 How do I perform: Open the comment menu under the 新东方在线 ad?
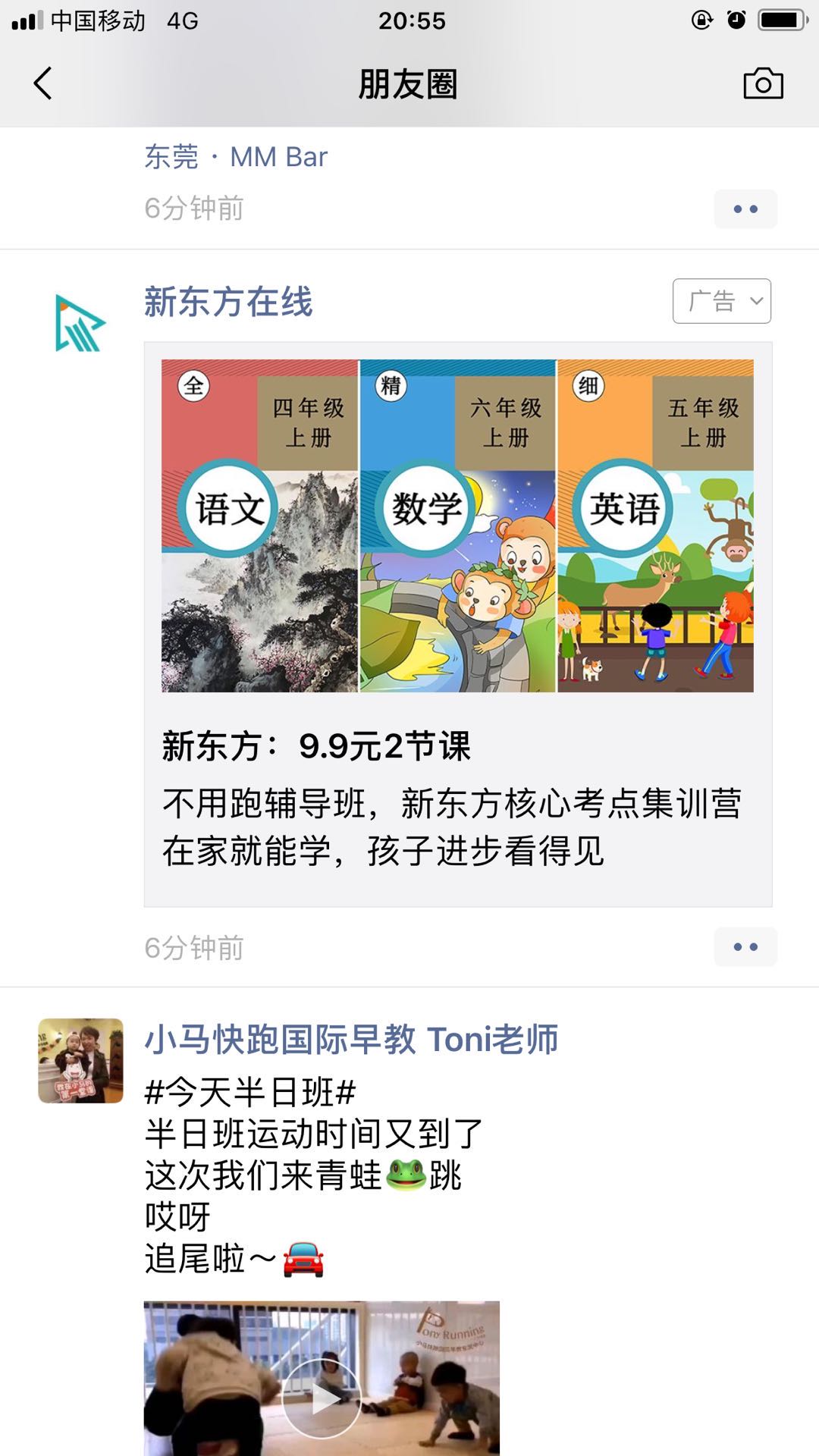[x=745, y=947]
